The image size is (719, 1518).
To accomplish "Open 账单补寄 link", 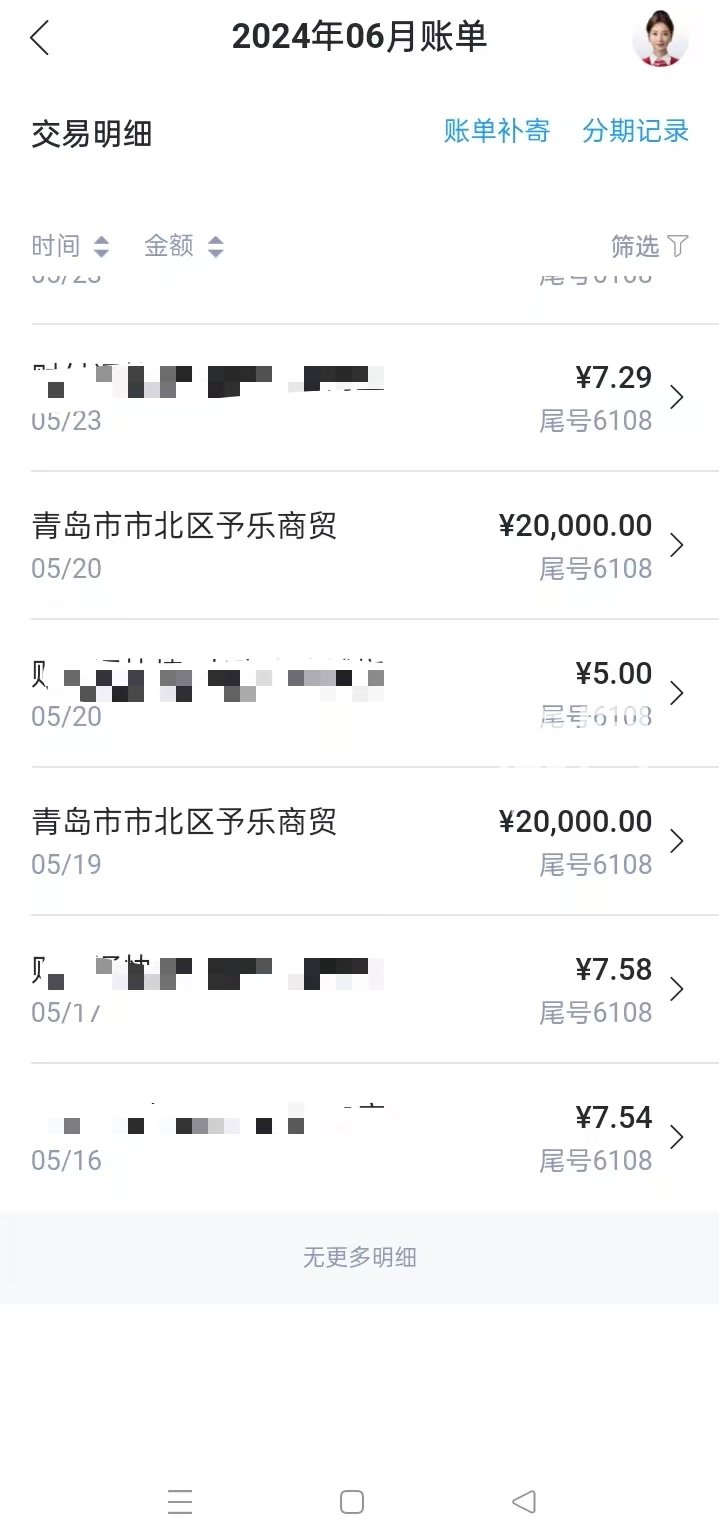I will pos(497,131).
